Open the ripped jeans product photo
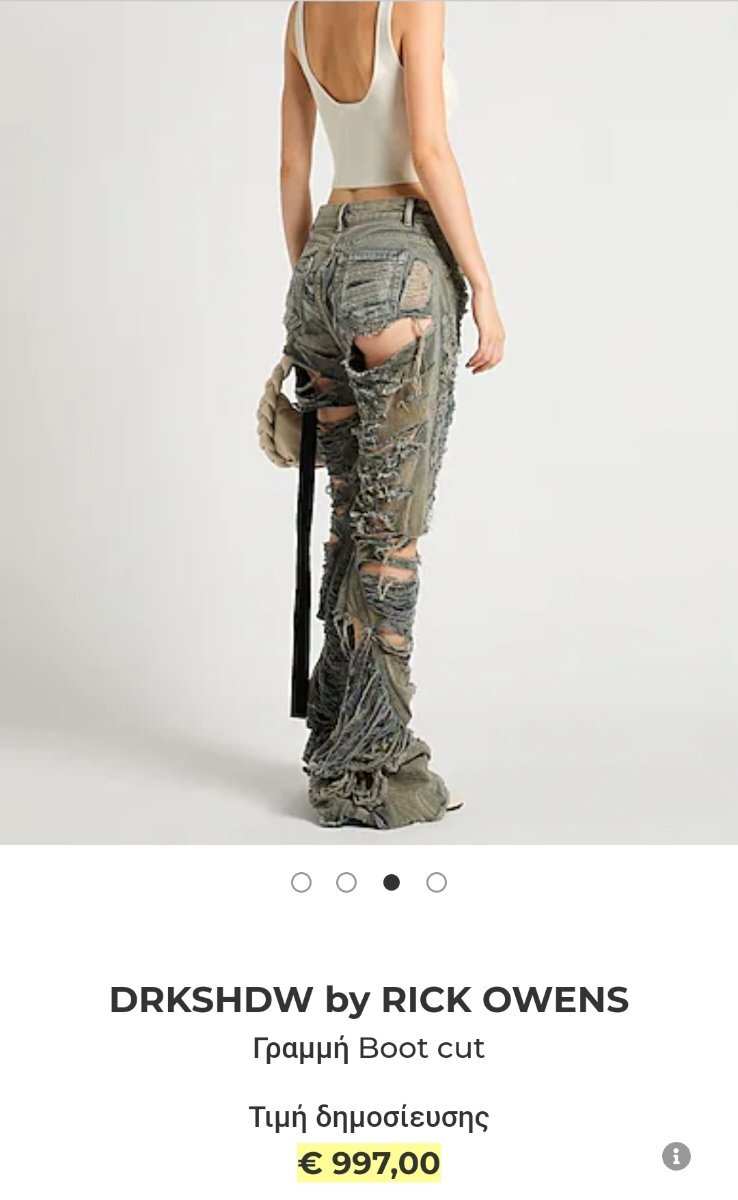 click(x=369, y=422)
